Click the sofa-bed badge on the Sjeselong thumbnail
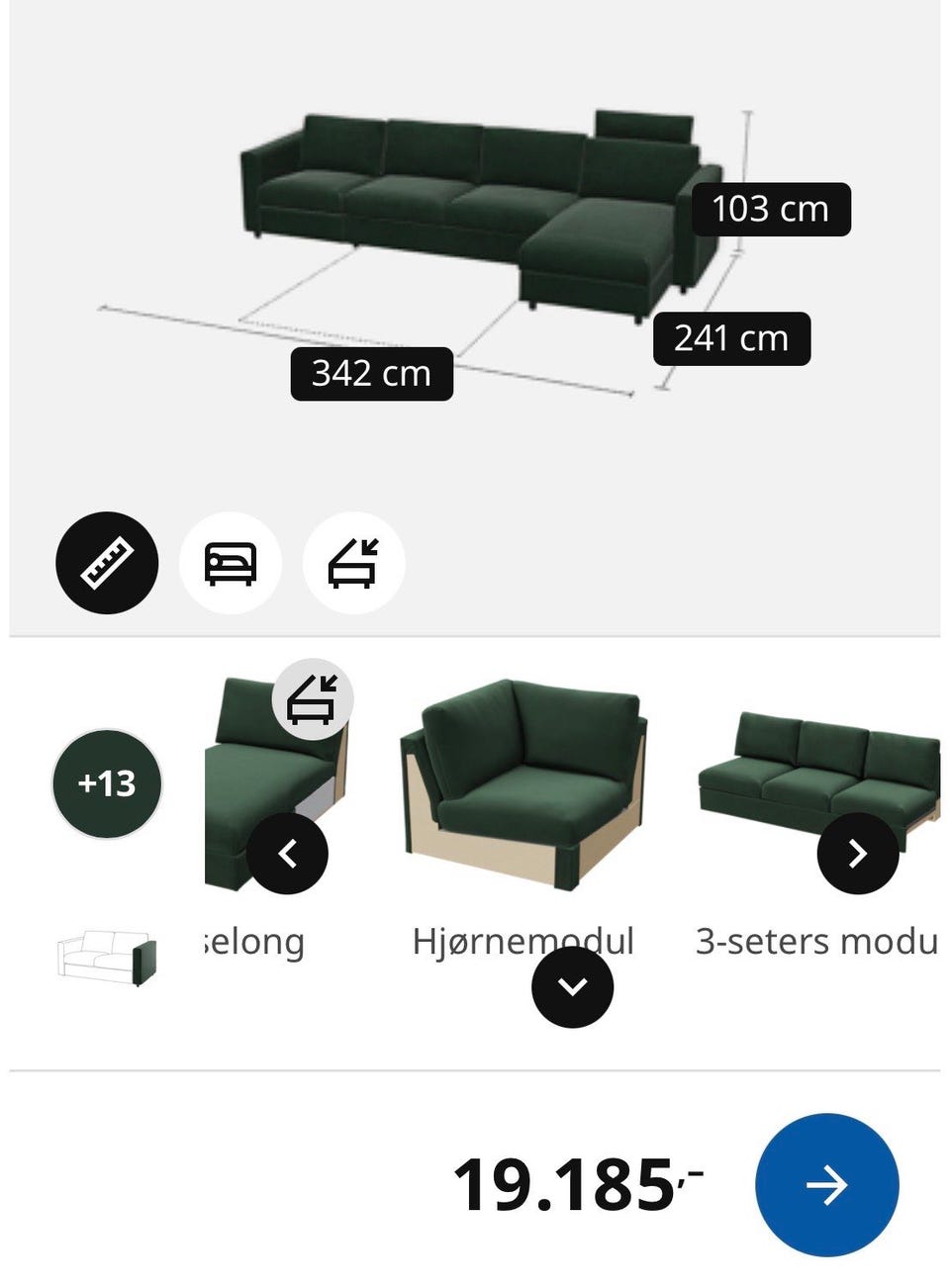Image resolution: width=950 pixels, height=1288 pixels. (x=312, y=700)
